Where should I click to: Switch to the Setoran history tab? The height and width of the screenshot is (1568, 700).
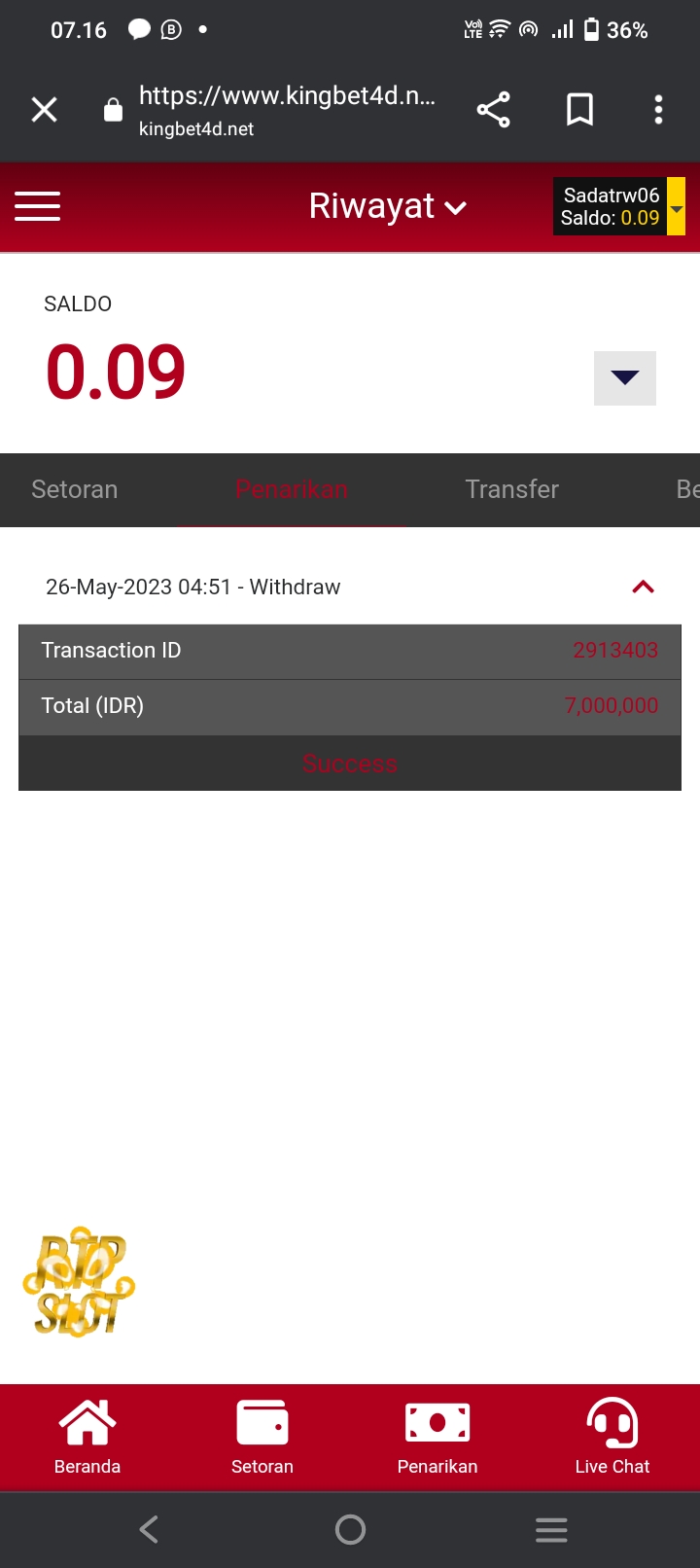pyautogui.click(x=75, y=489)
